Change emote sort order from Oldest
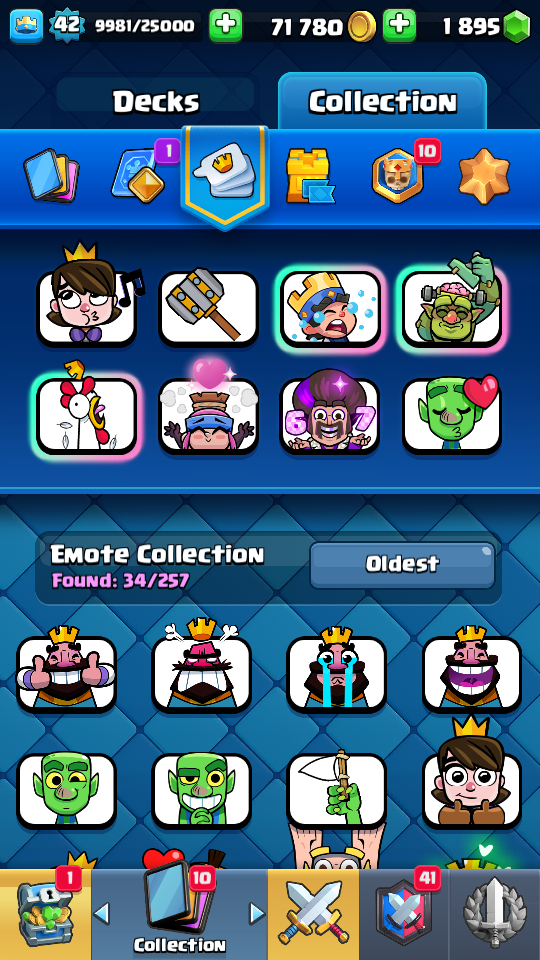 coord(402,564)
